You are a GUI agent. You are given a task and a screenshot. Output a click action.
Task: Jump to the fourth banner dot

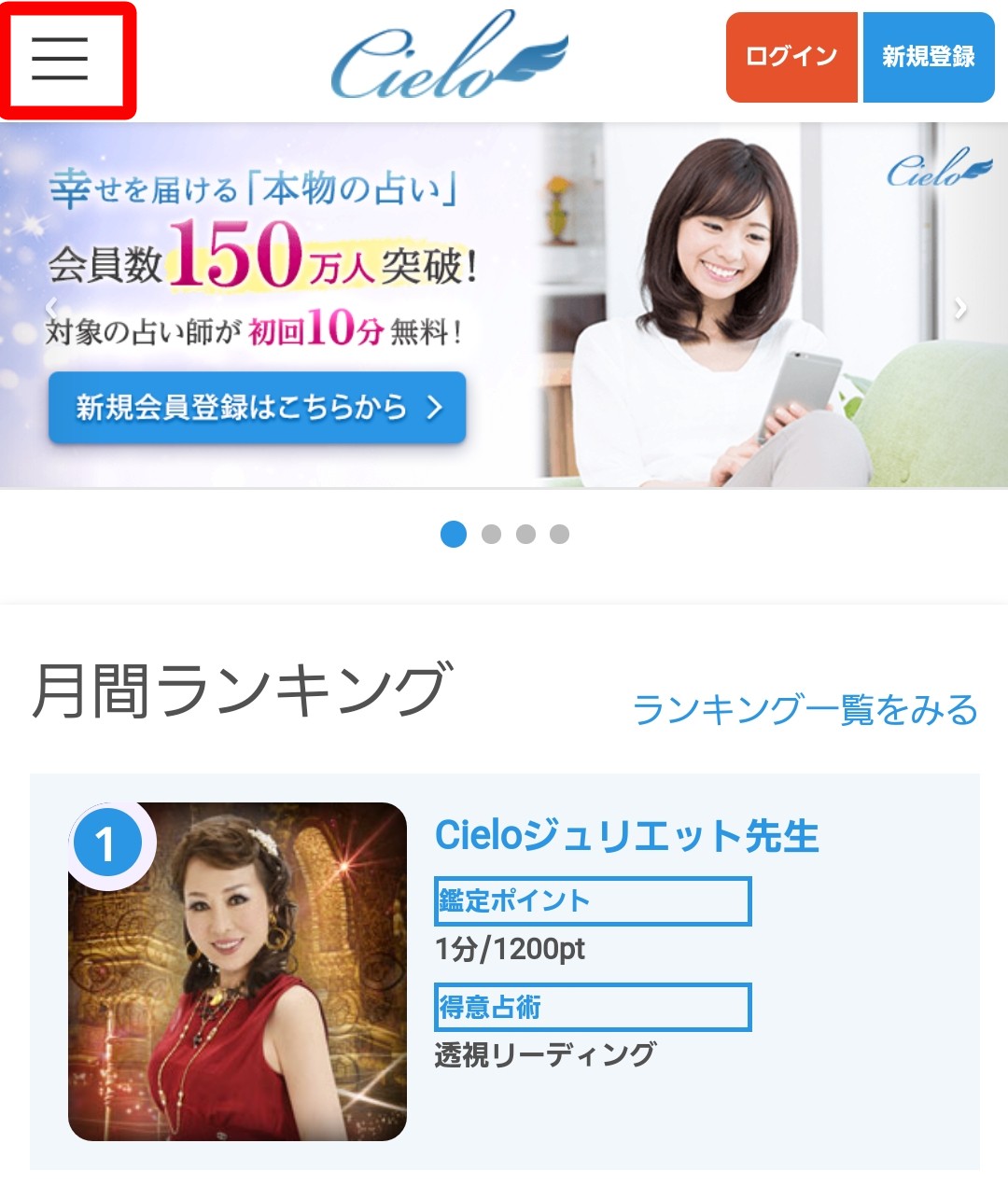[559, 535]
